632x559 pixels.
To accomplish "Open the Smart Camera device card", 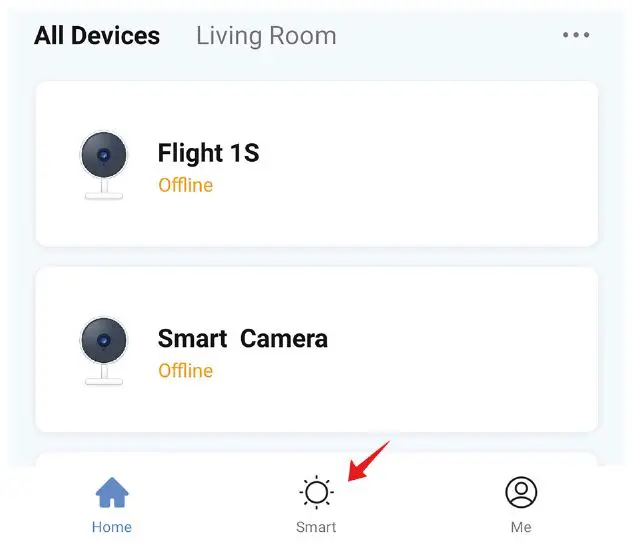I will tap(316, 350).
